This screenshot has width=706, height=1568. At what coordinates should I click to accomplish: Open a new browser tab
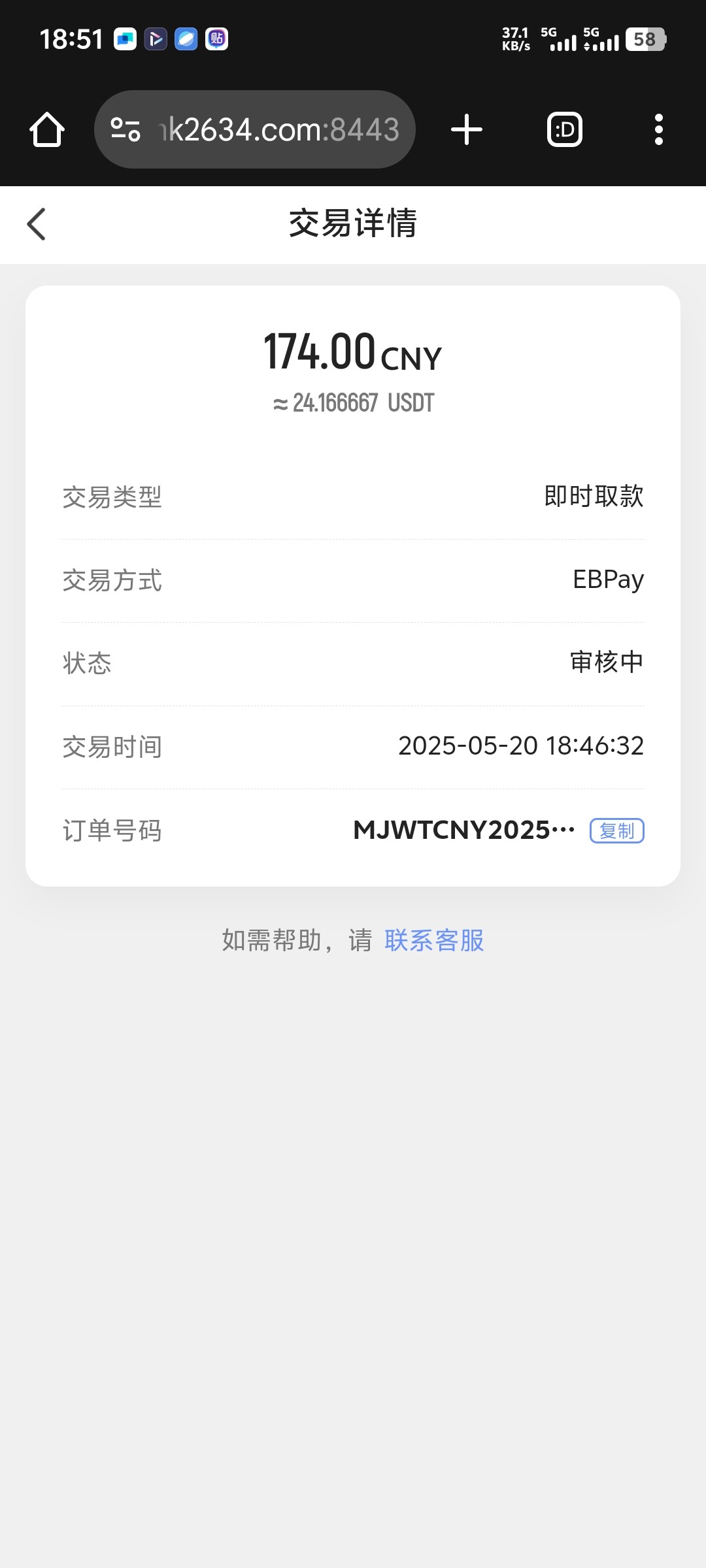pyautogui.click(x=467, y=129)
